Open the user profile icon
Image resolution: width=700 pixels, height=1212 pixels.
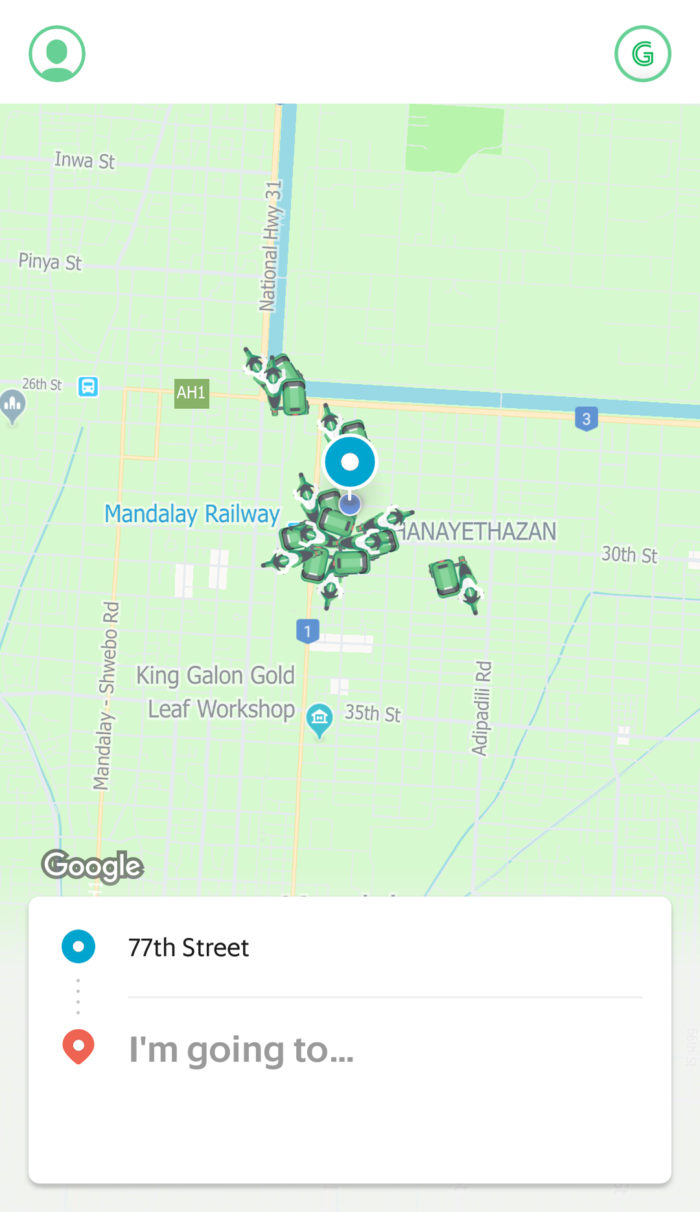click(57, 54)
